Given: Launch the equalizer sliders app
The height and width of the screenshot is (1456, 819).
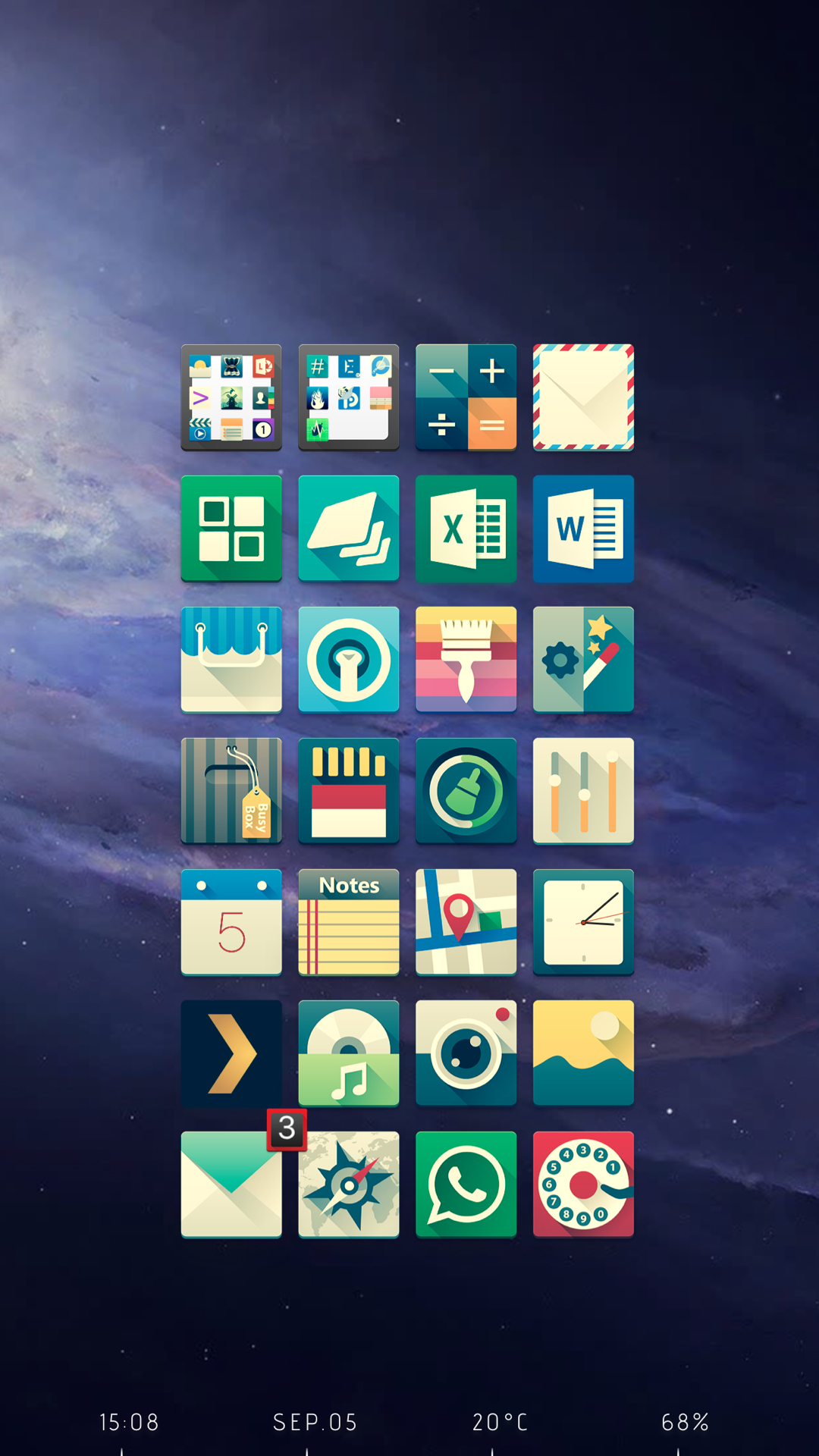Looking at the screenshot, I should click(583, 791).
